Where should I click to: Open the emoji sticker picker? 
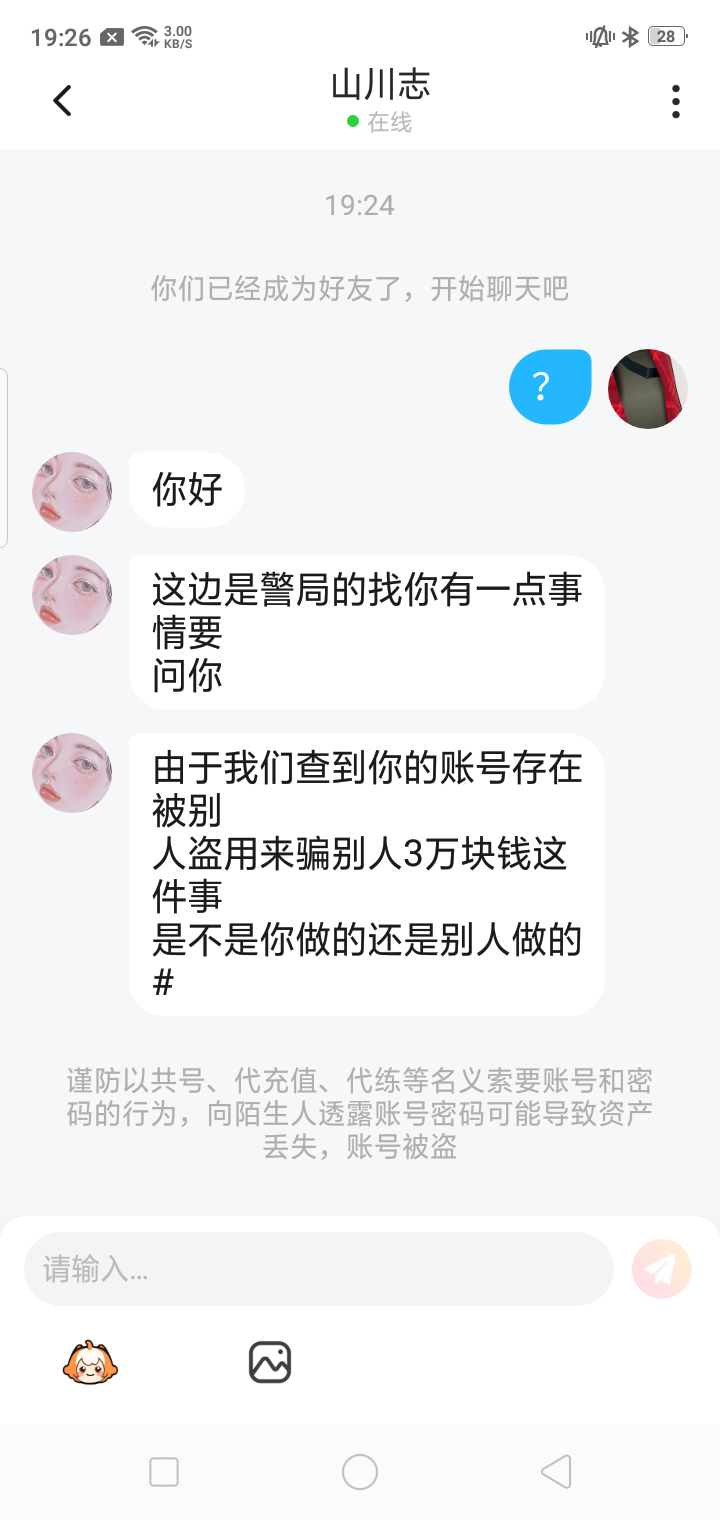tap(90, 1362)
